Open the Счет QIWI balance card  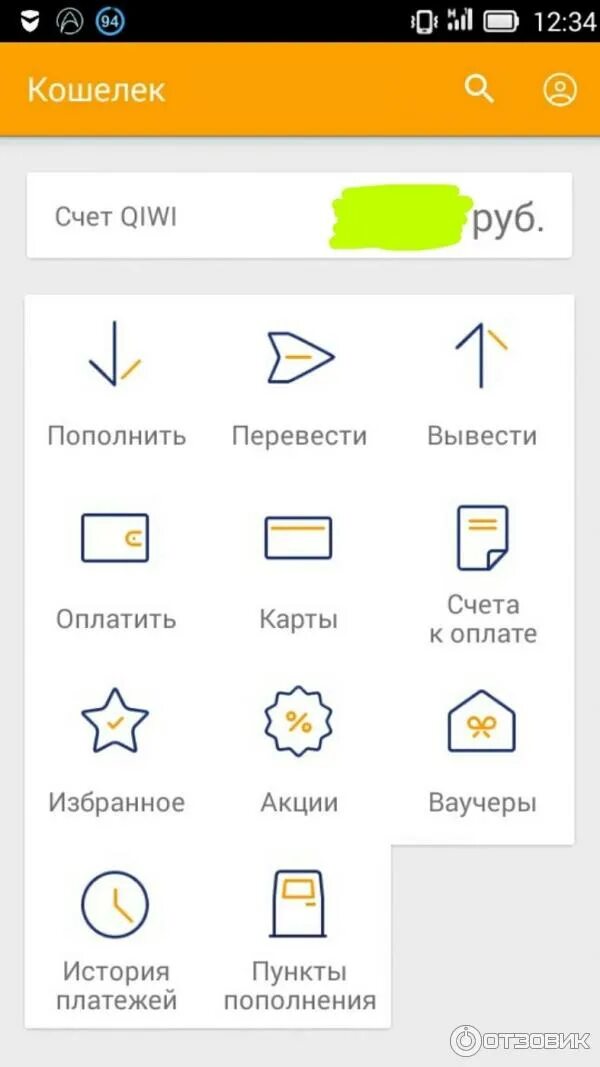pyautogui.click(x=299, y=216)
